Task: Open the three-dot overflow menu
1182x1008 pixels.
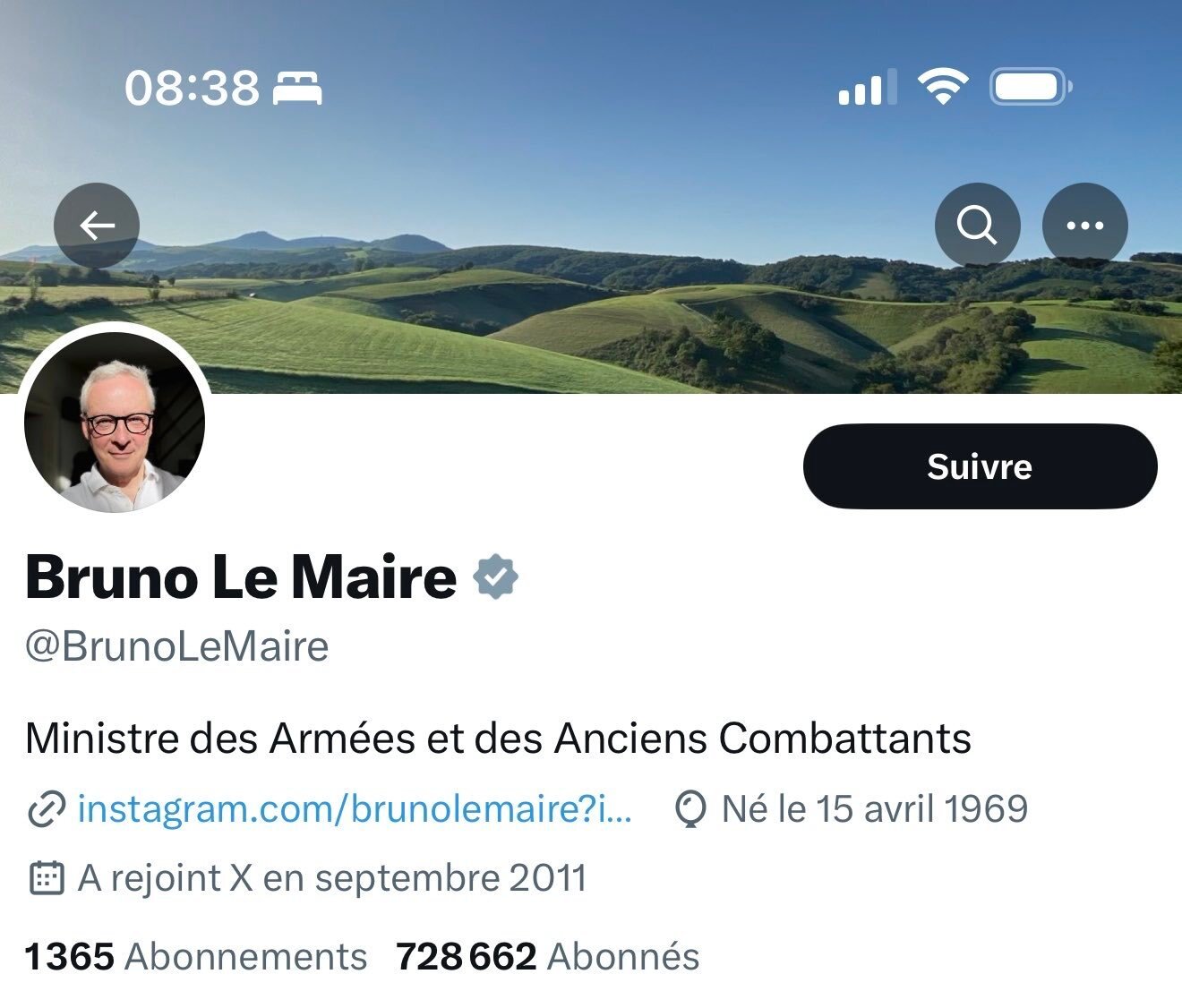Action: tap(1085, 226)
